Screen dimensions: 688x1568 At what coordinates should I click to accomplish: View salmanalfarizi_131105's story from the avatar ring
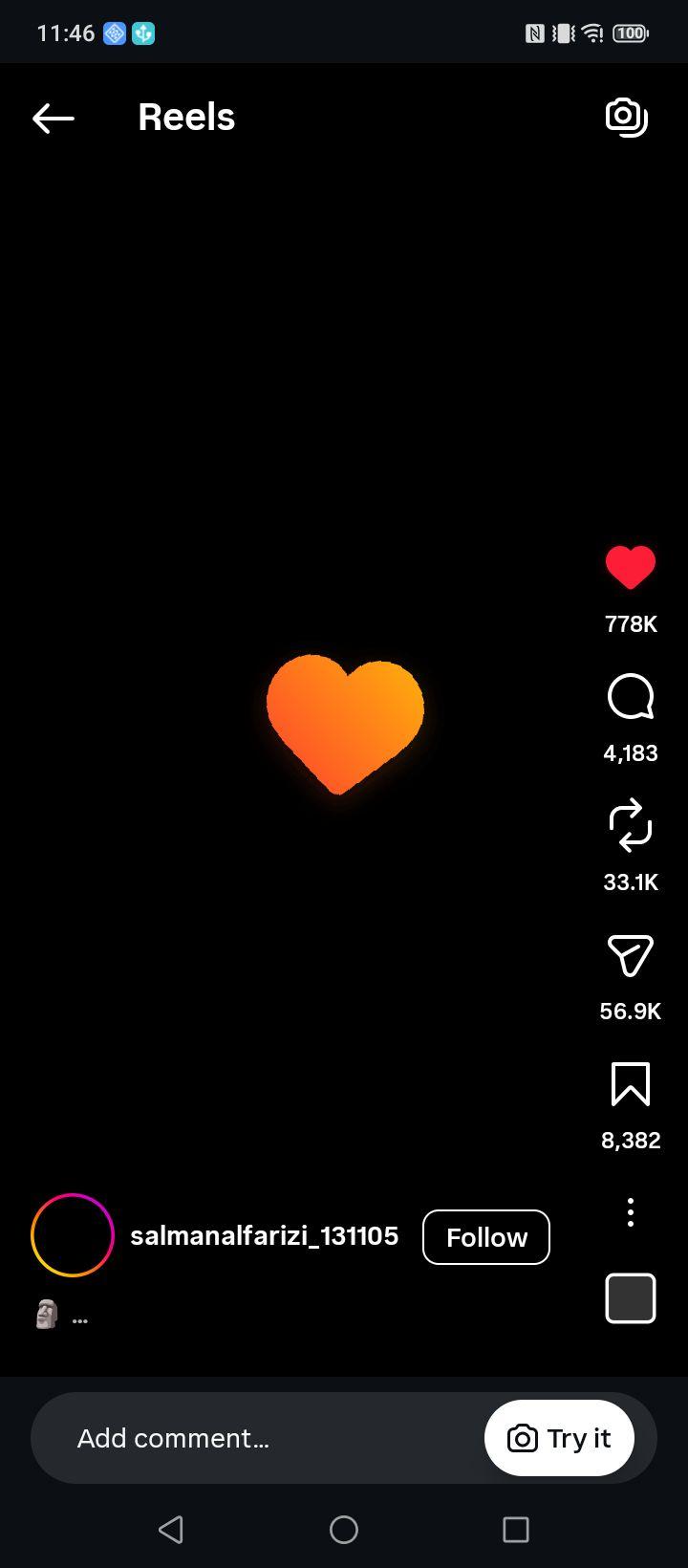point(73,1235)
